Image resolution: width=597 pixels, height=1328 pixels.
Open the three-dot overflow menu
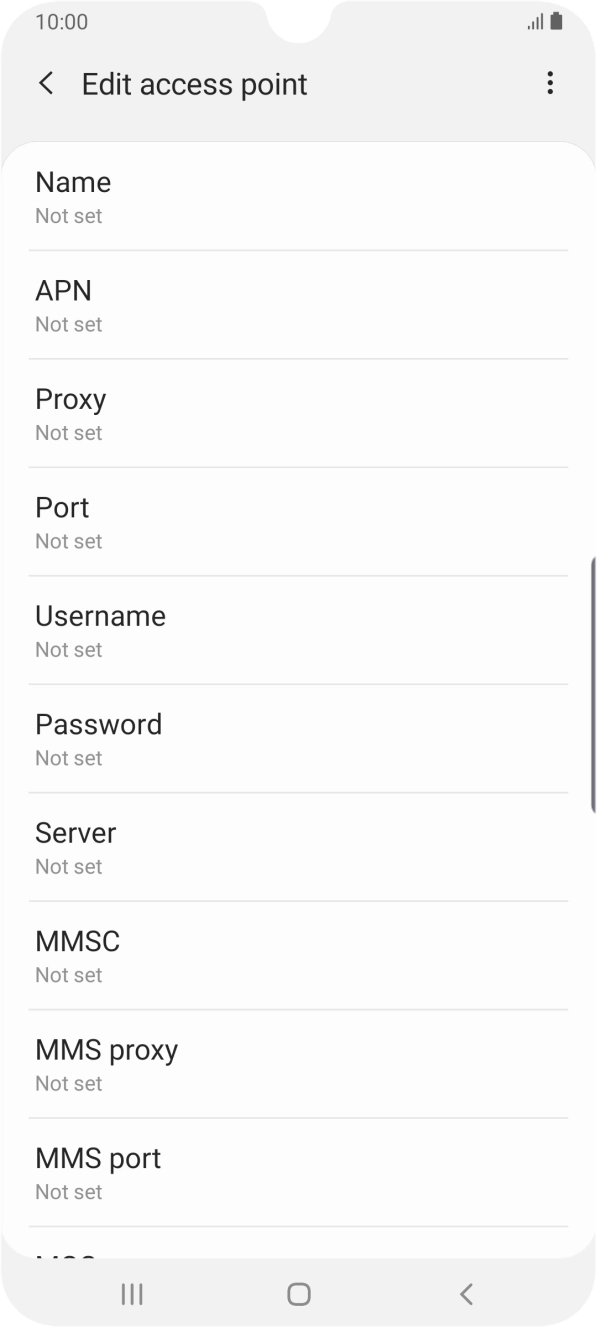(x=549, y=84)
